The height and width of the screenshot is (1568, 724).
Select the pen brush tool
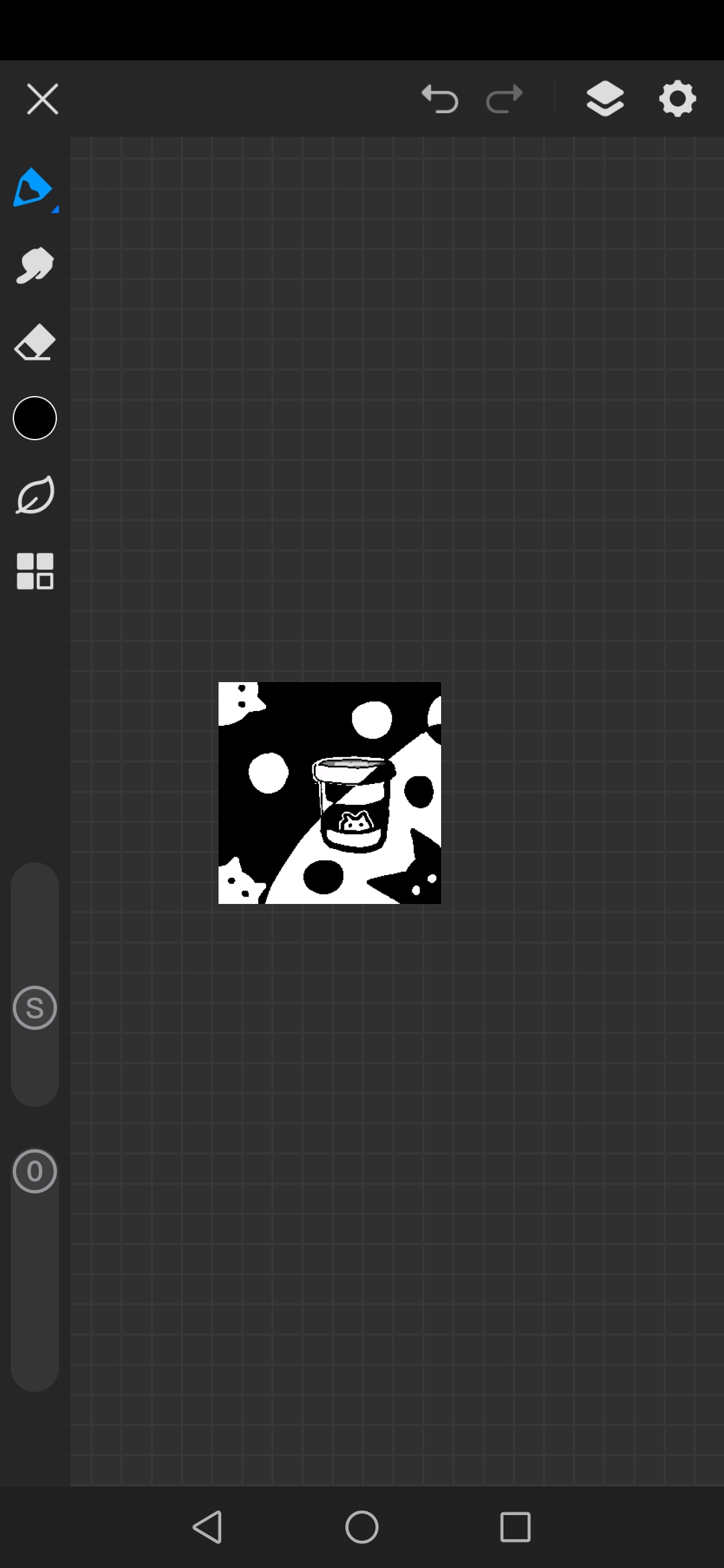34,188
